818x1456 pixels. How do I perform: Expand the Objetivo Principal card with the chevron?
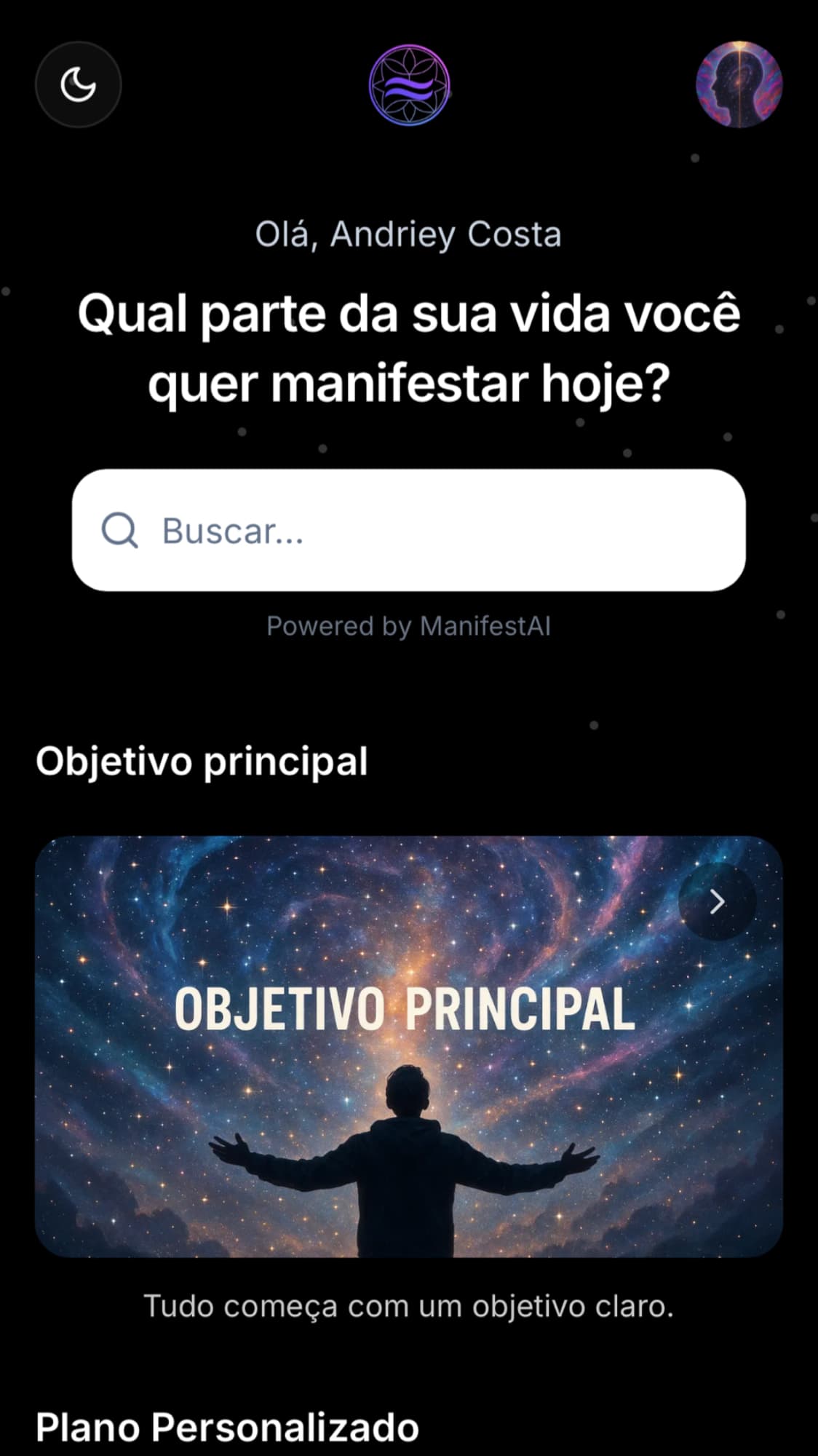click(716, 901)
